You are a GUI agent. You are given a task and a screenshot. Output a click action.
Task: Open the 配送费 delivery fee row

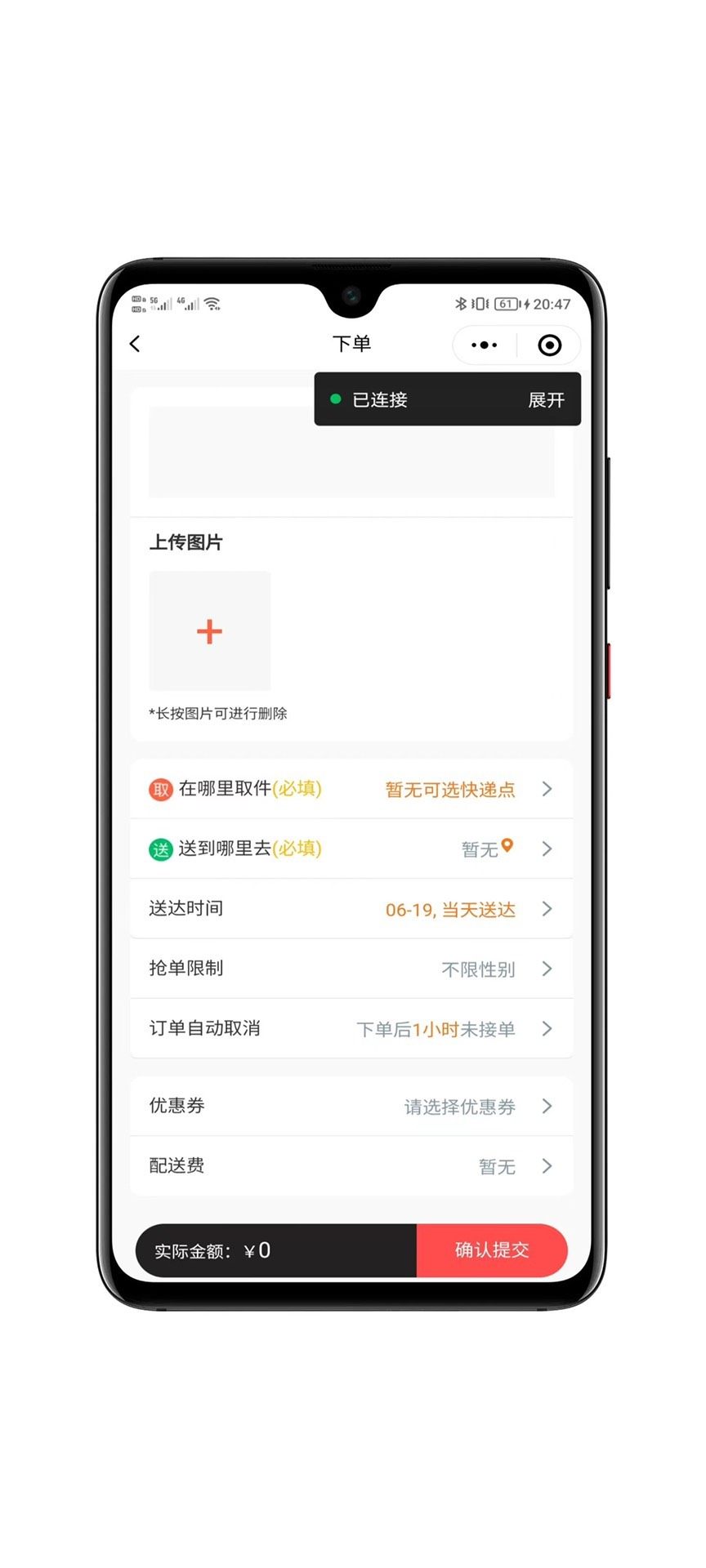click(351, 1166)
